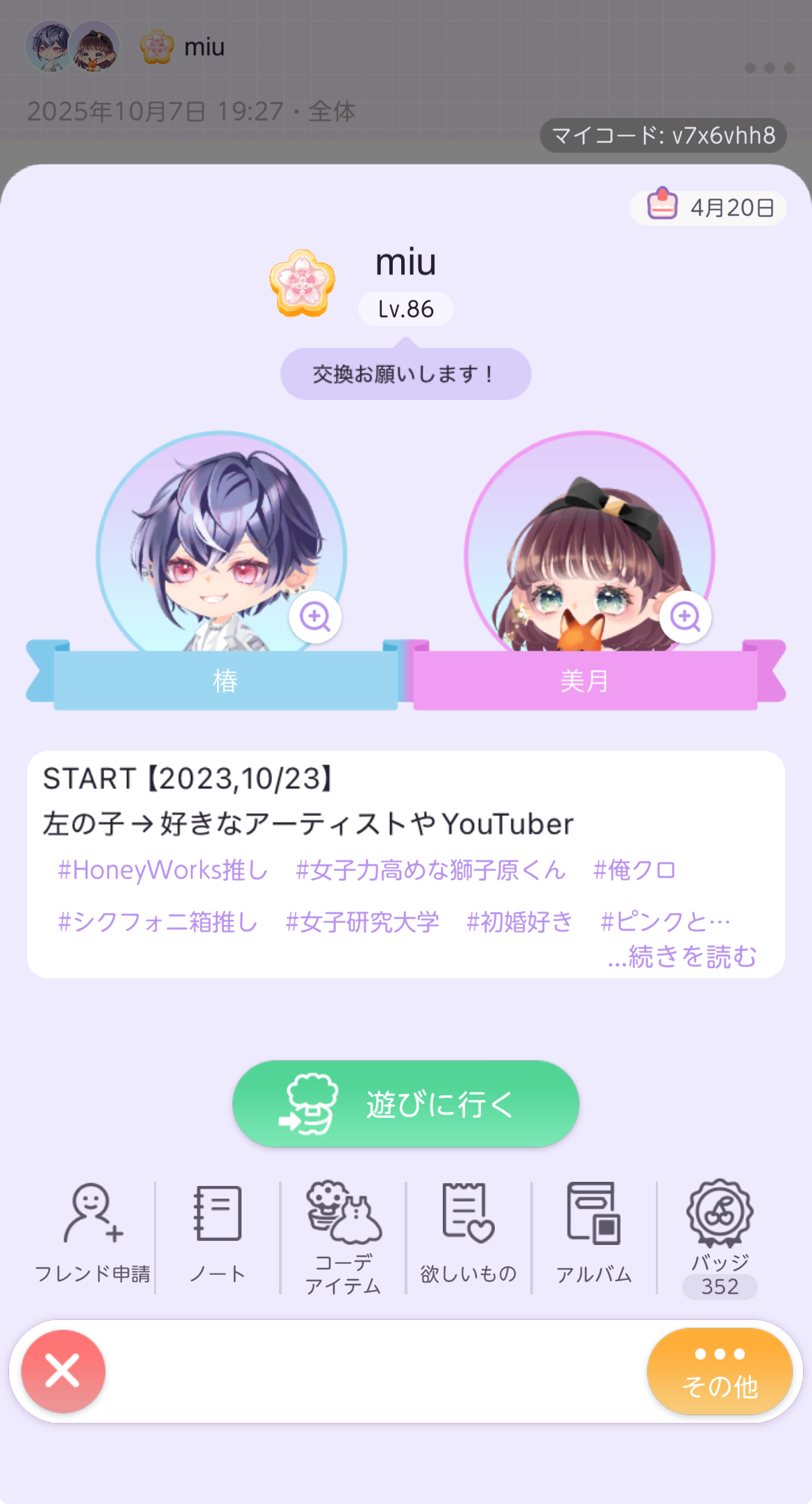Screen dimensions: 812x1504
Task: Tap the 遊びに行く button
Action: [405, 1104]
